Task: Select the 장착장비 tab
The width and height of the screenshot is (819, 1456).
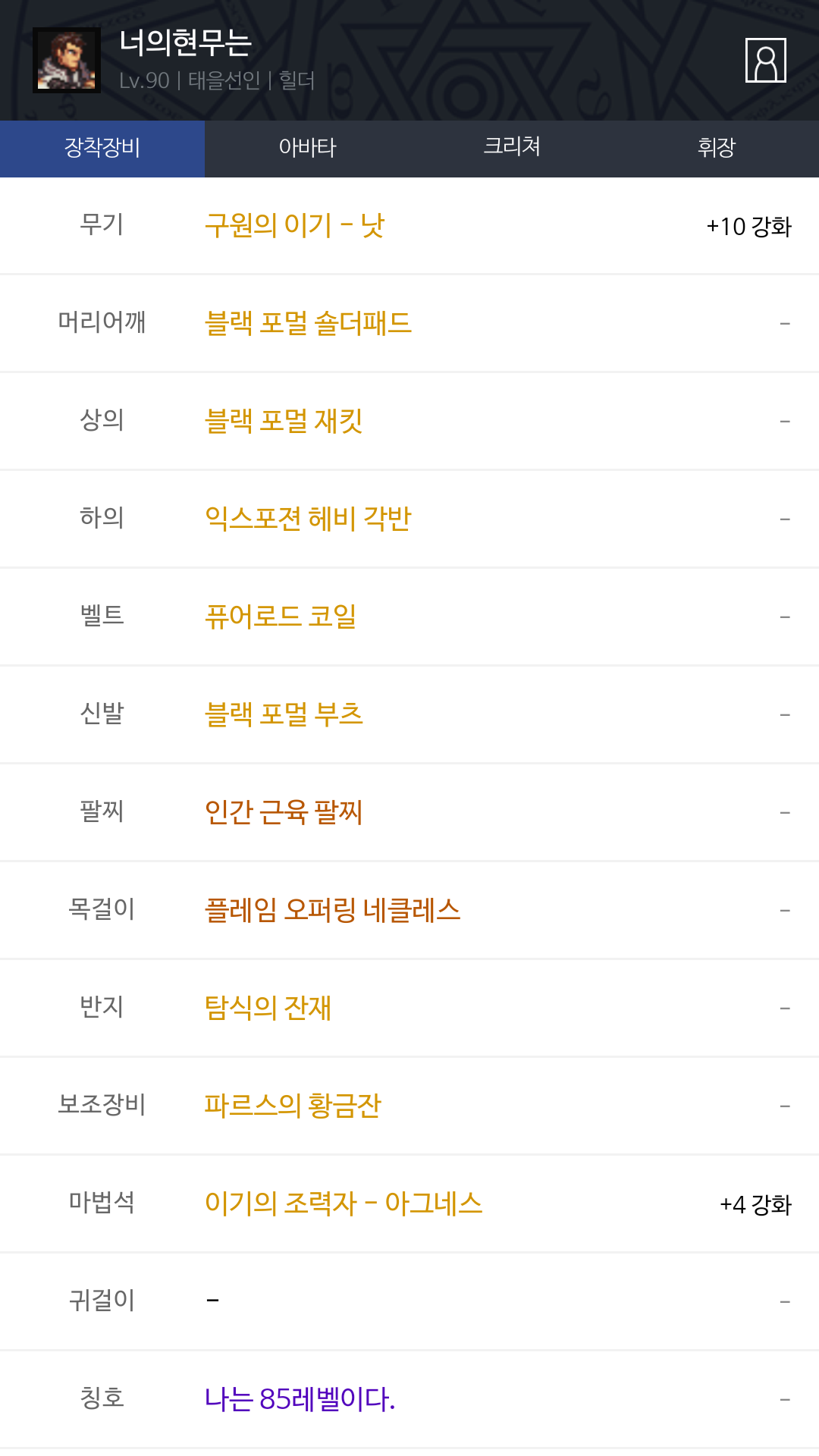Action: pos(102,149)
